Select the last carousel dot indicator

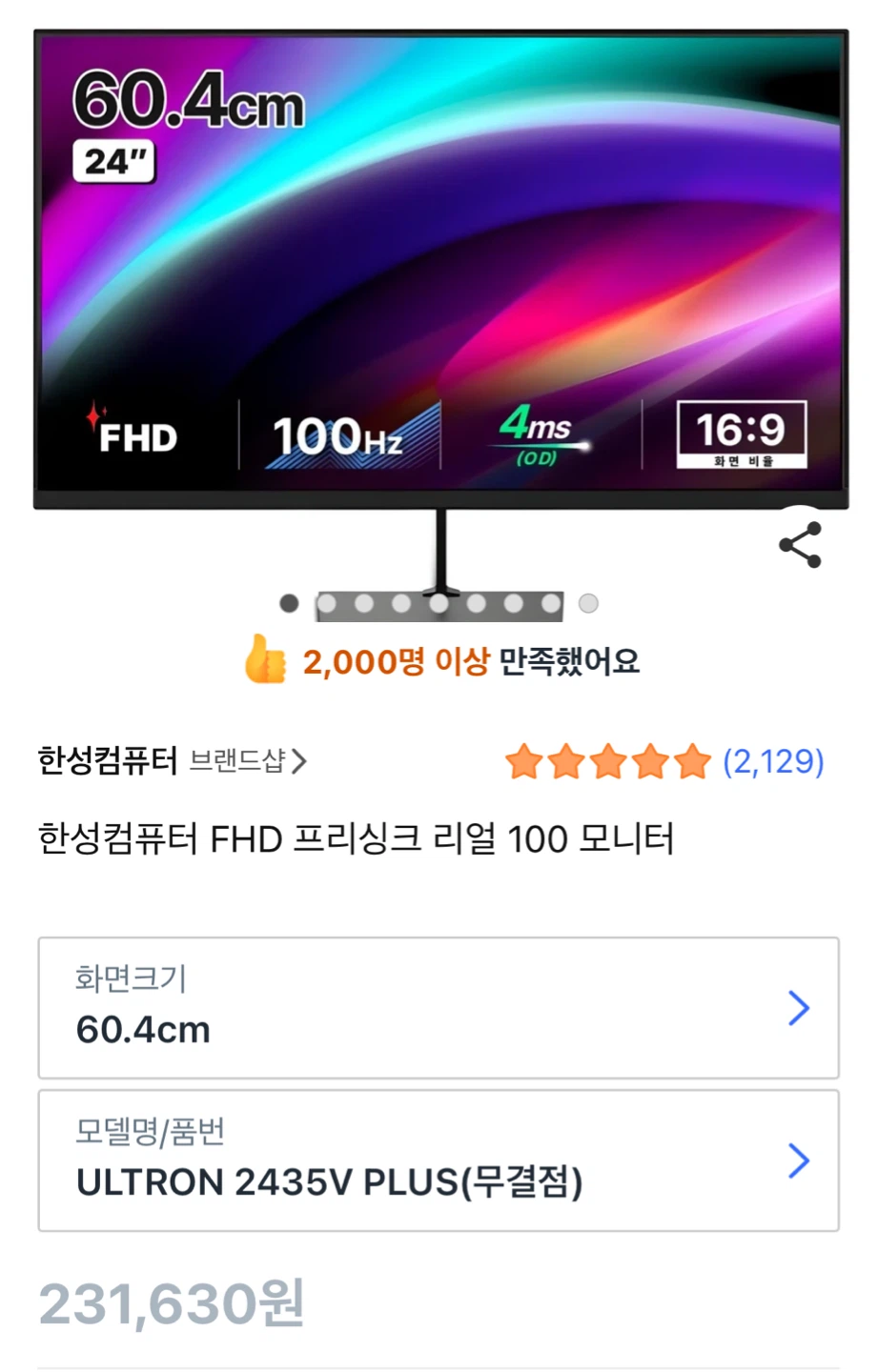(588, 603)
